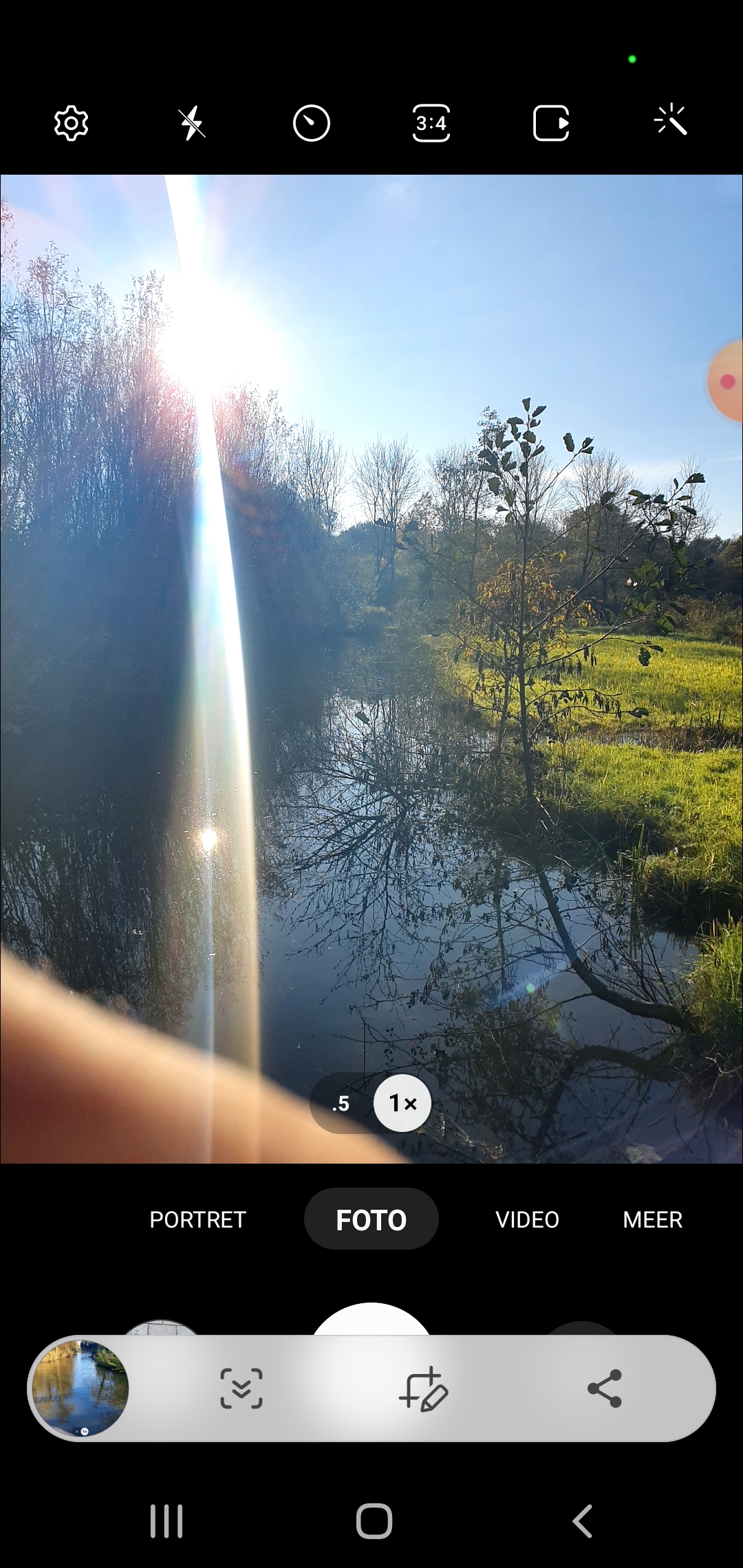The image size is (743, 1568).
Task: Switch to .5 ultra-wide lens
Action: pos(341,1104)
